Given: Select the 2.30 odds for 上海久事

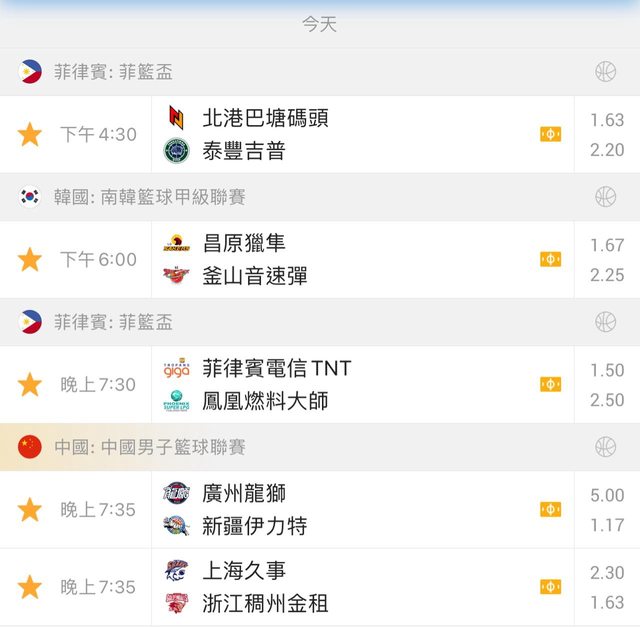Looking at the screenshot, I should click(607, 573).
